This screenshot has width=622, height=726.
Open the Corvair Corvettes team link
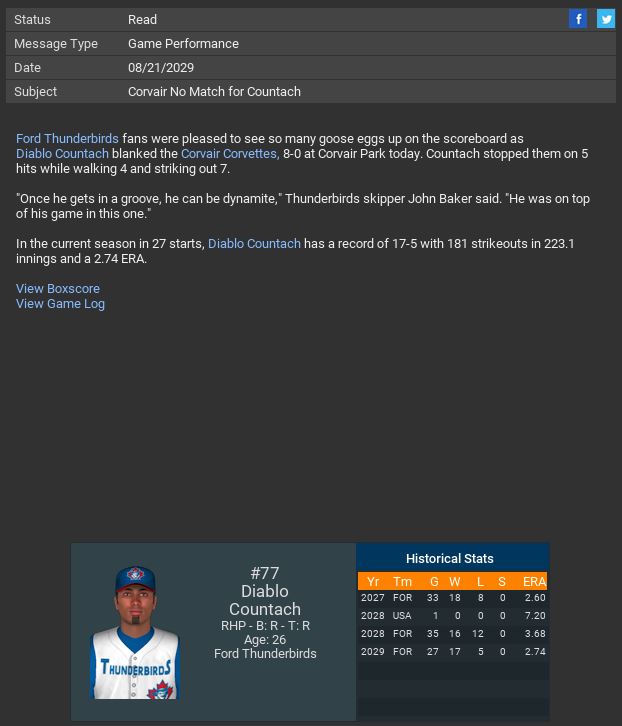(229, 154)
